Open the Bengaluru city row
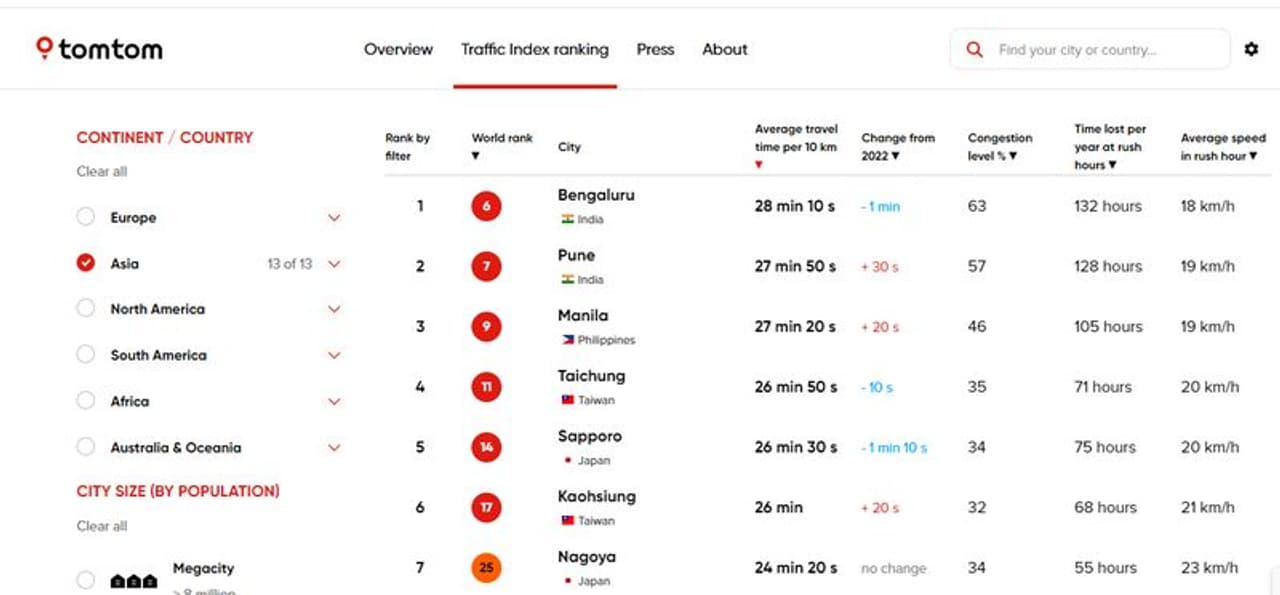This screenshot has width=1280, height=595. pyautogui.click(x=596, y=196)
